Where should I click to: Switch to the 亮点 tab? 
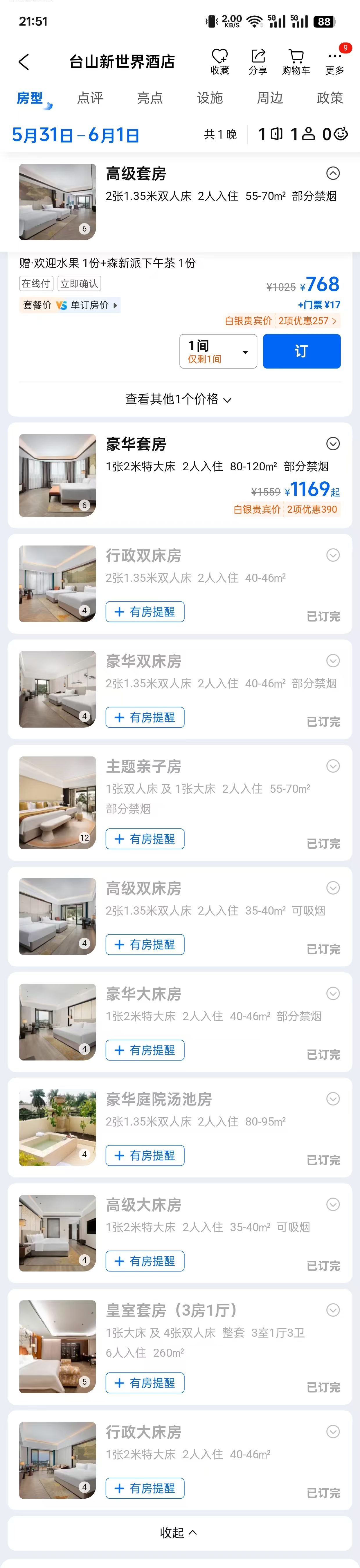coord(150,98)
